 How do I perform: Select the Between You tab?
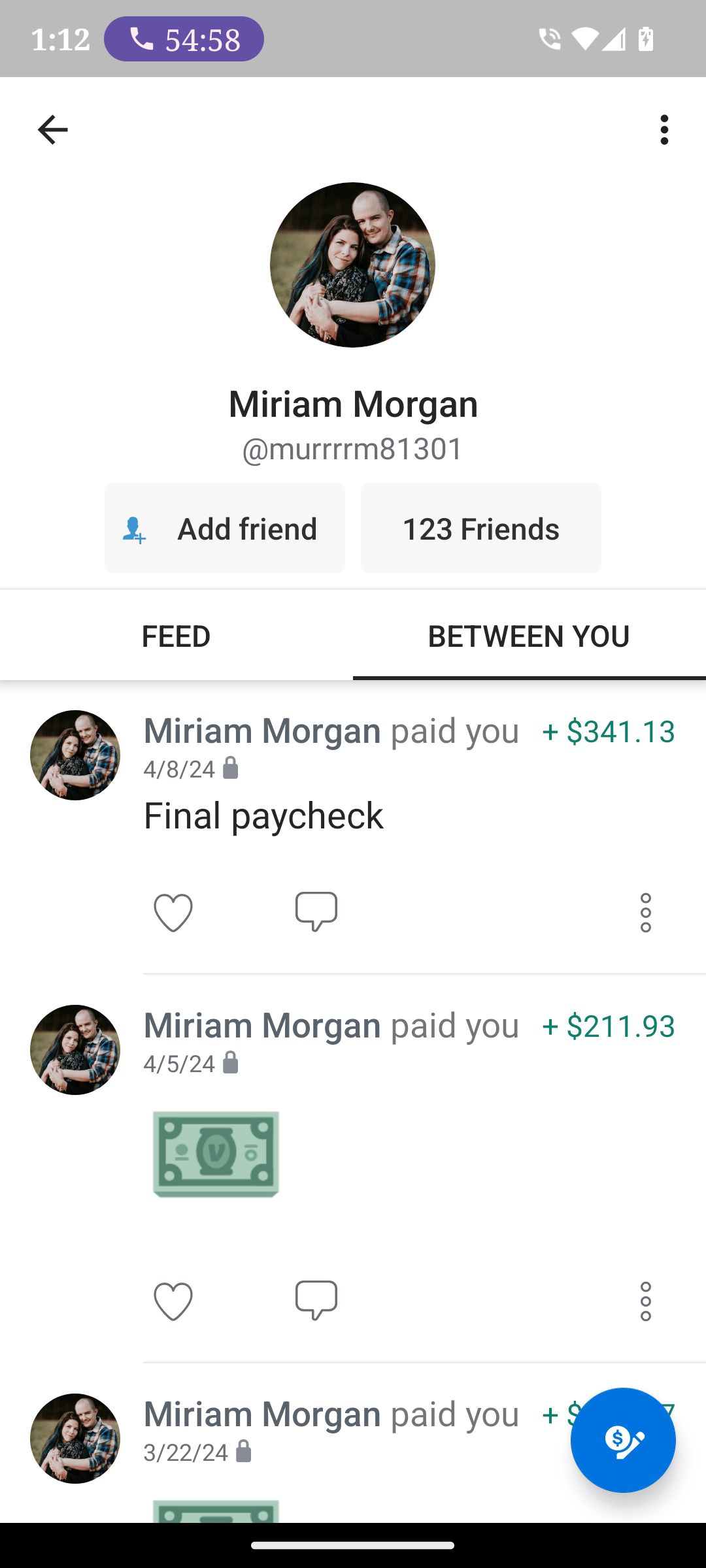click(x=529, y=636)
